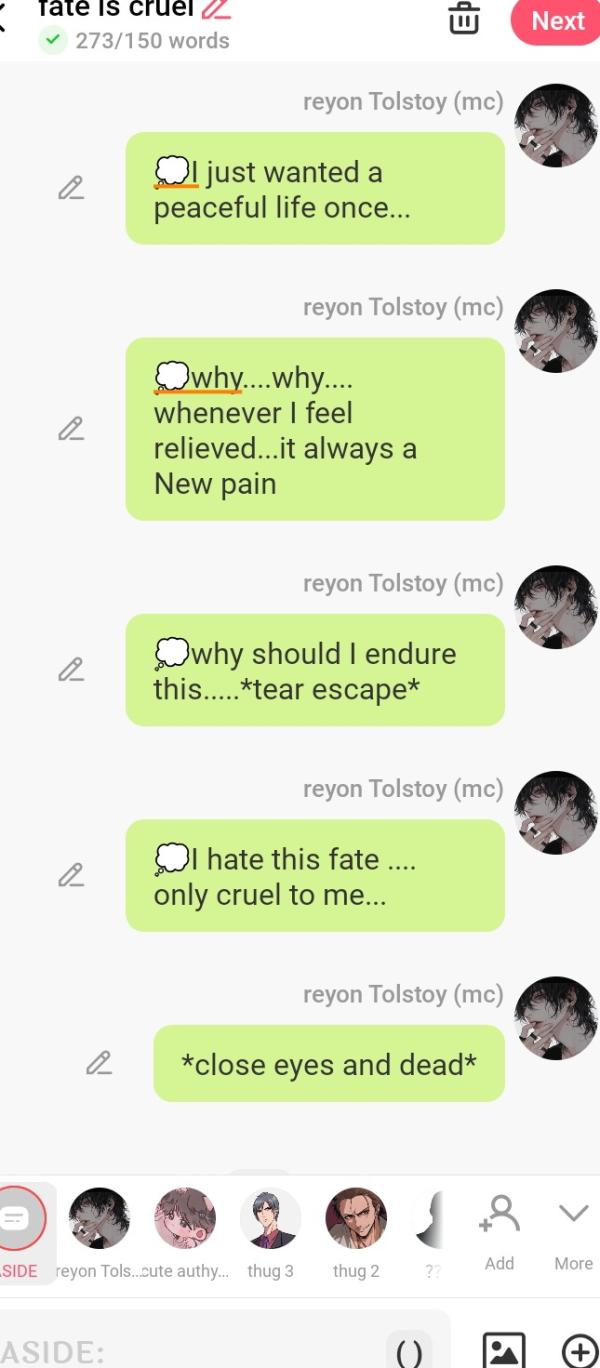Edit the 'I just wanted a peaceful life' message
This screenshot has width=600, height=1368.
70,188
